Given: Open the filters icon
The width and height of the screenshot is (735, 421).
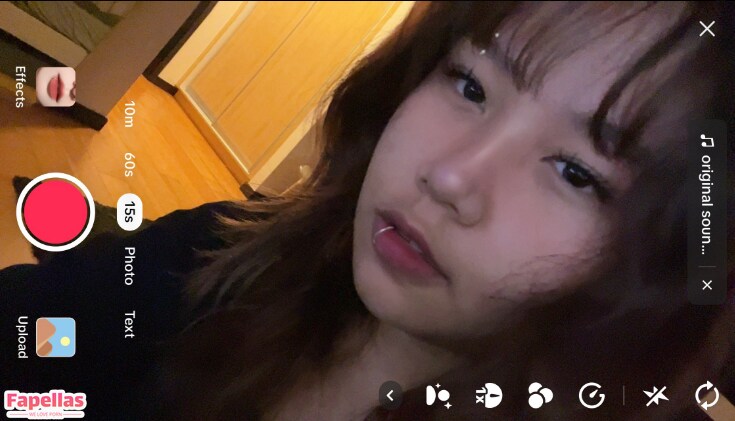Looking at the screenshot, I should point(540,396).
